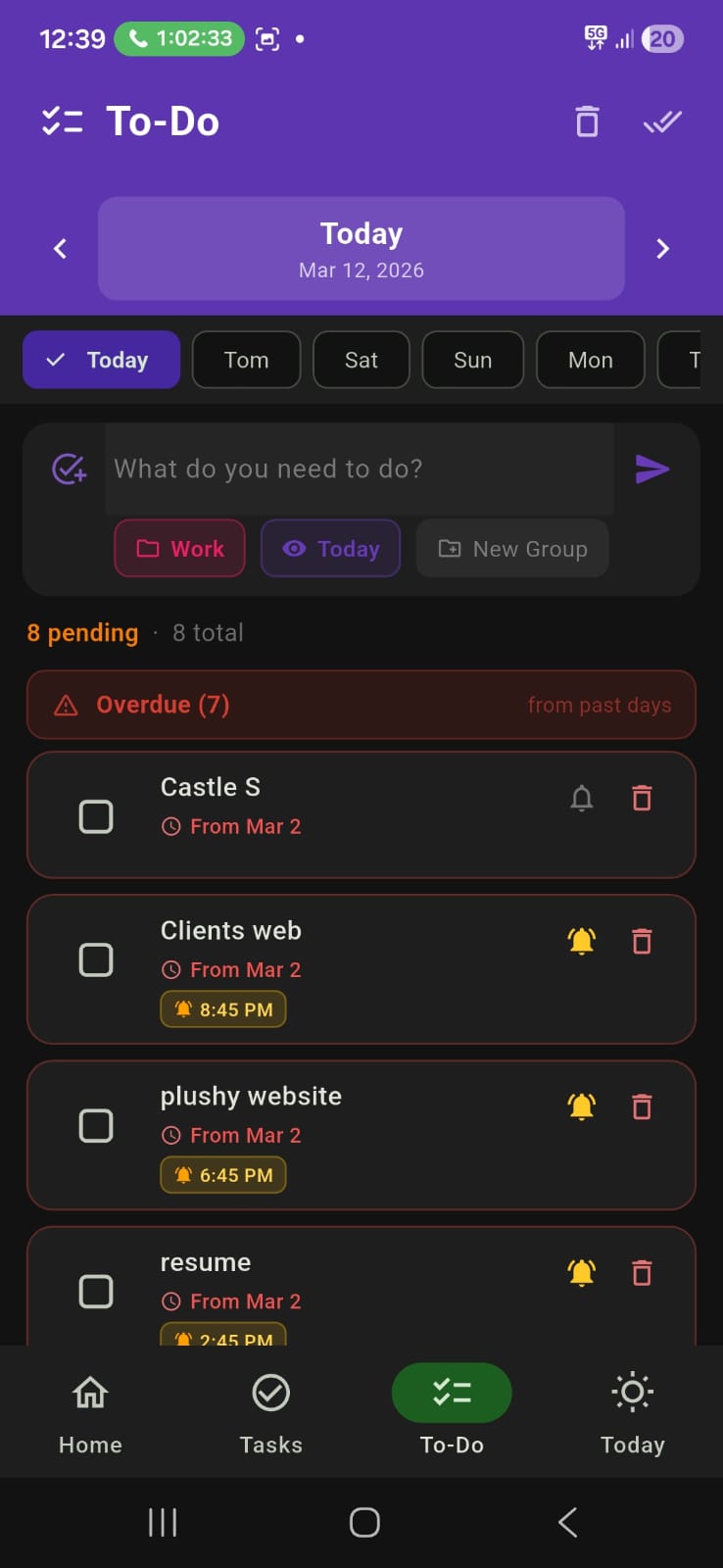Select the Work group button
This screenshot has width=723, height=1568.
pyautogui.click(x=179, y=549)
